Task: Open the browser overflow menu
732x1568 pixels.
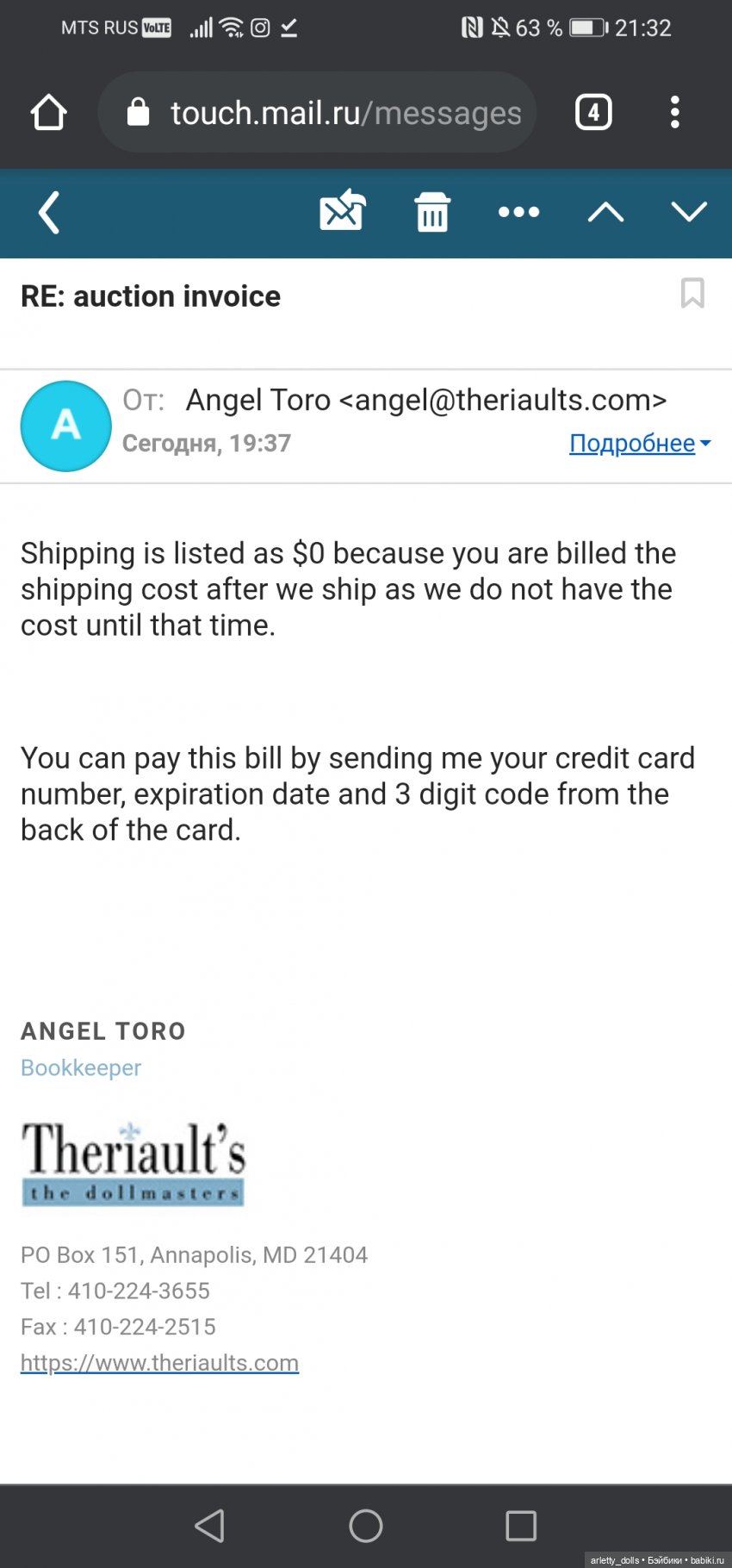Action: click(x=674, y=113)
